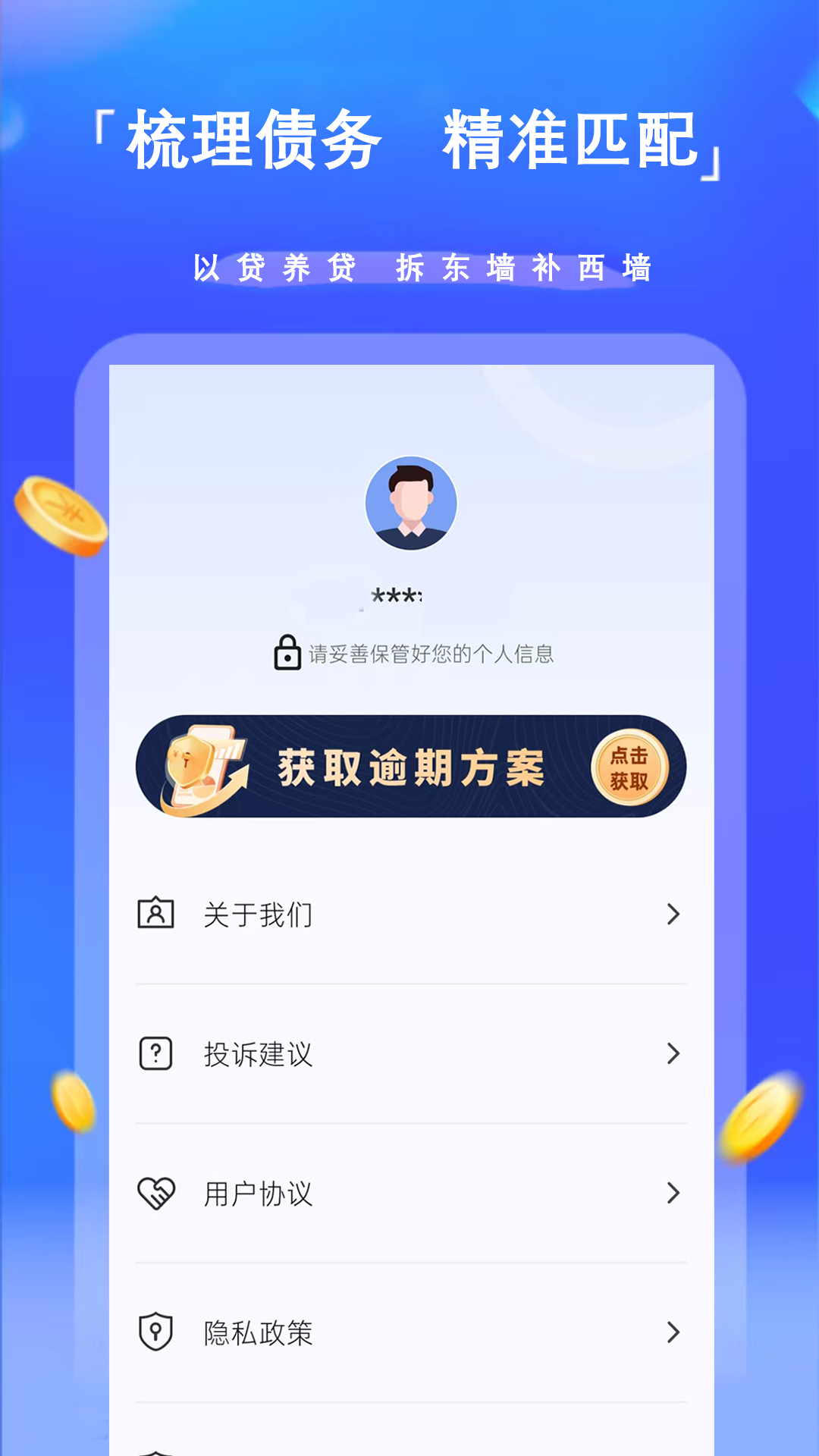Expand the 关于我们 row chevron
This screenshot has width=819, height=1456.
pos(672,914)
